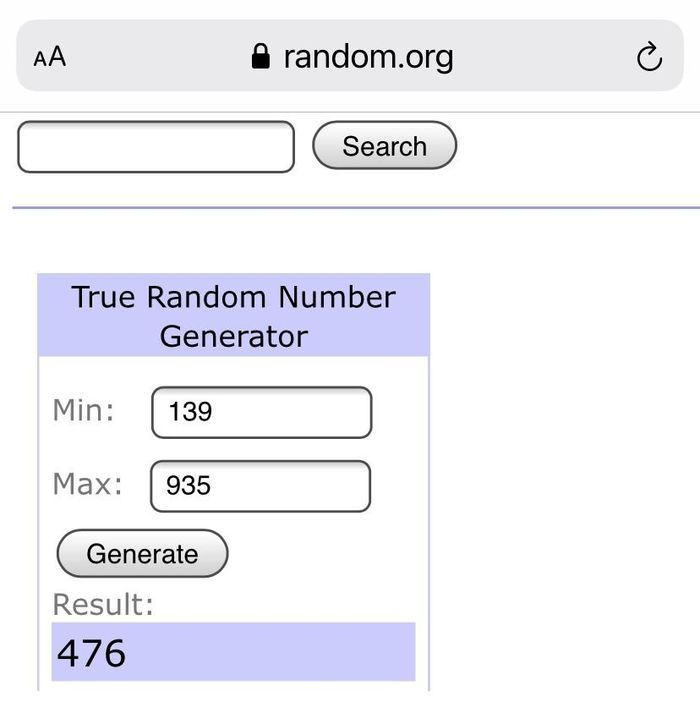Tap the random.org address bar

tap(353, 57)
